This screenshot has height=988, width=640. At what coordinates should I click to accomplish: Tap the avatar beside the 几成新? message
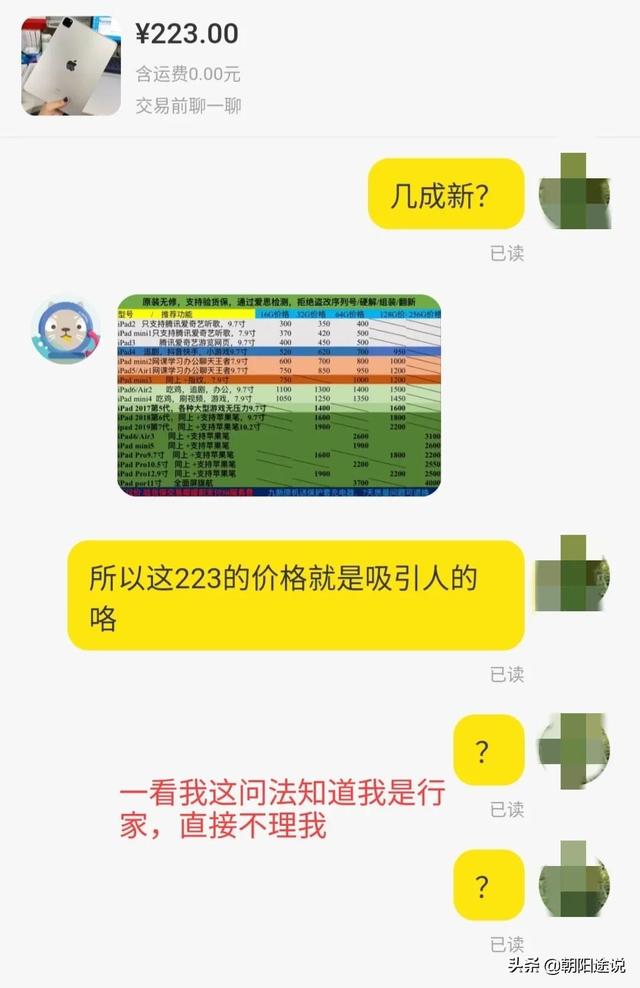point(573,193)
